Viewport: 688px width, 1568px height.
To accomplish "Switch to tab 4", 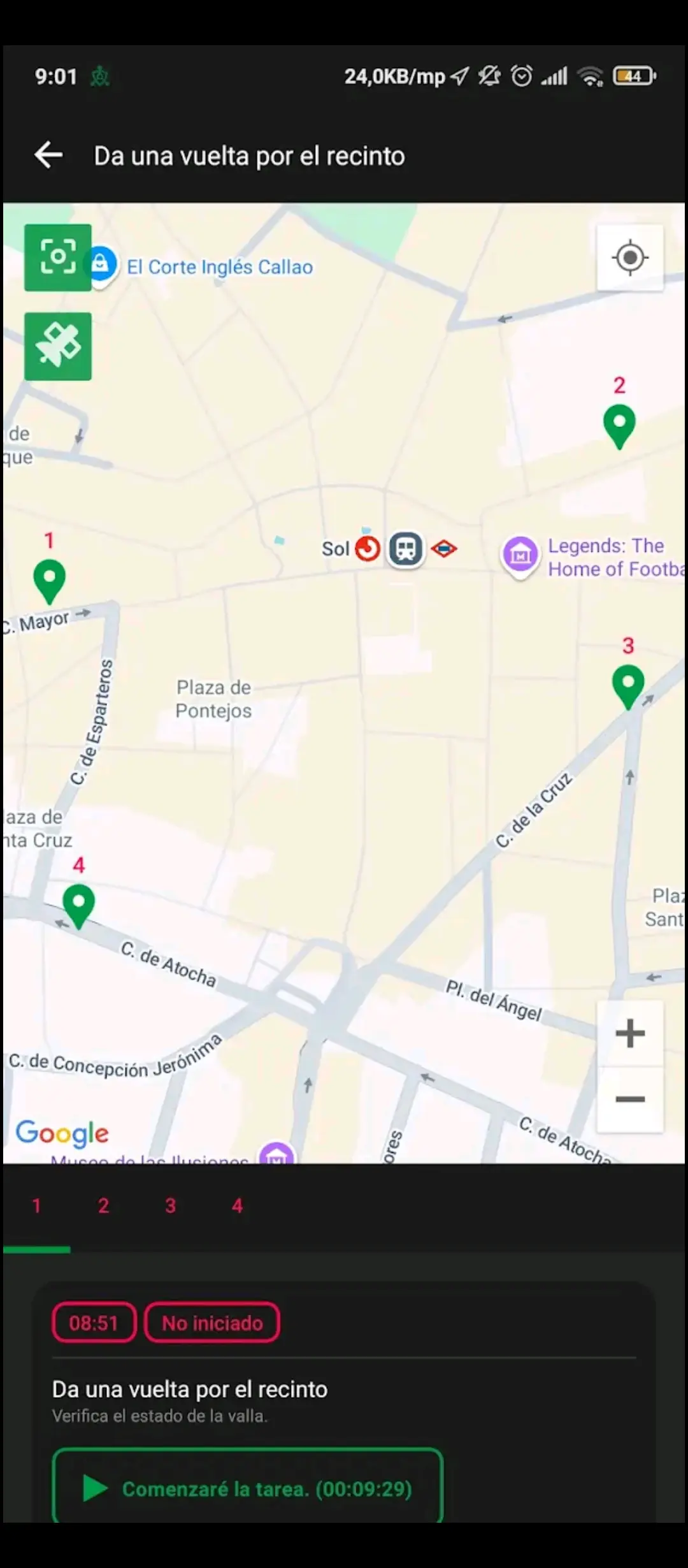I will [x=238, y=1205].
